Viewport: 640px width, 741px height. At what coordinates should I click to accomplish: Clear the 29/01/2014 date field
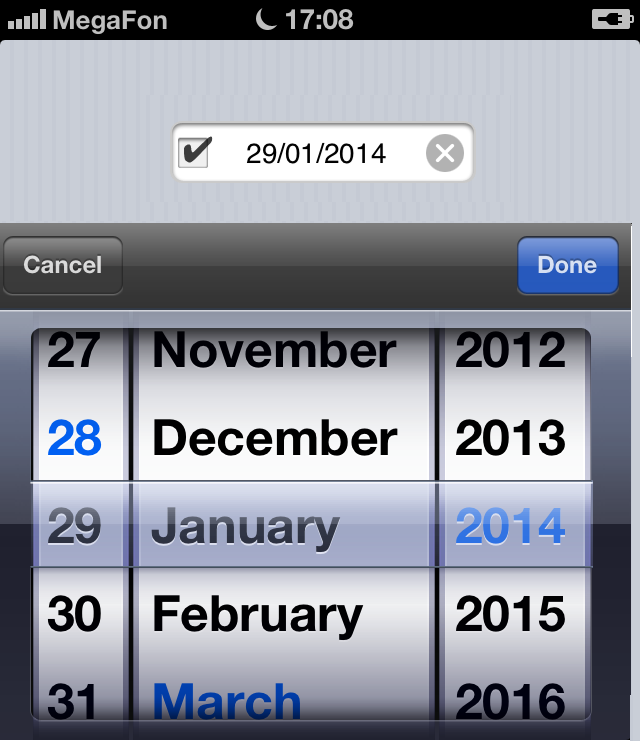click(444, 153)
